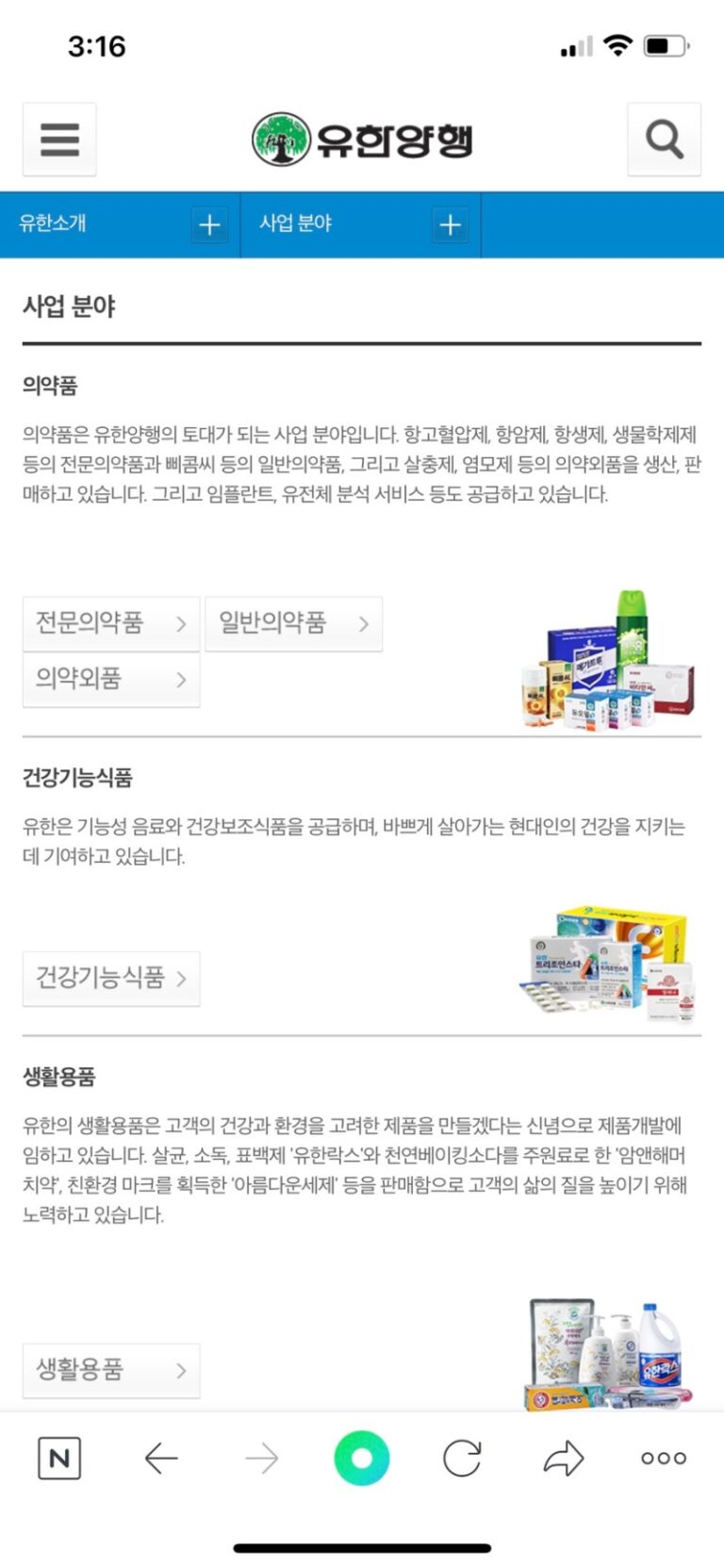This screenshot has height=1568, width=724.
Task: Share this page
Action: pos(564,1459)
